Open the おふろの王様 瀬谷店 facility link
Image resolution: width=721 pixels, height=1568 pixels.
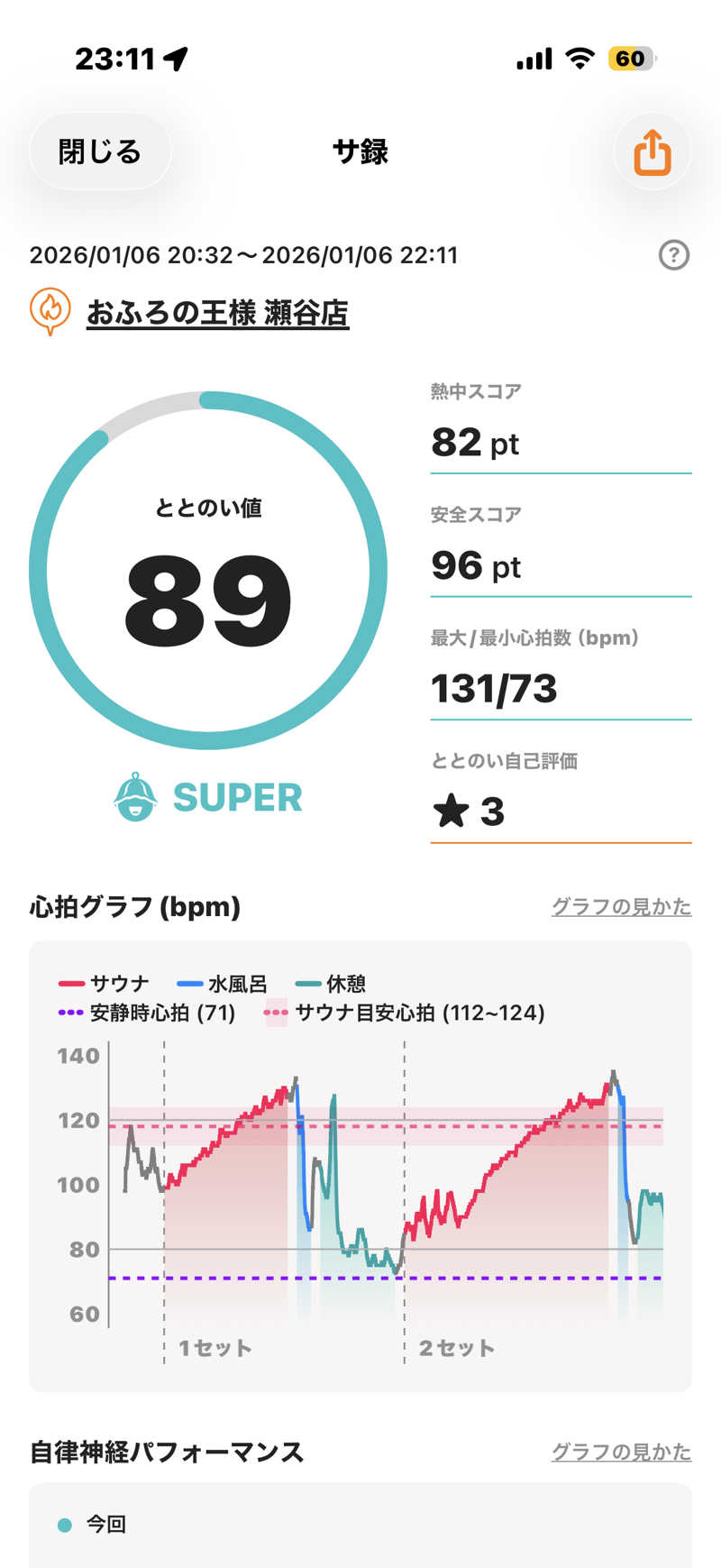(x=217, y=313)
